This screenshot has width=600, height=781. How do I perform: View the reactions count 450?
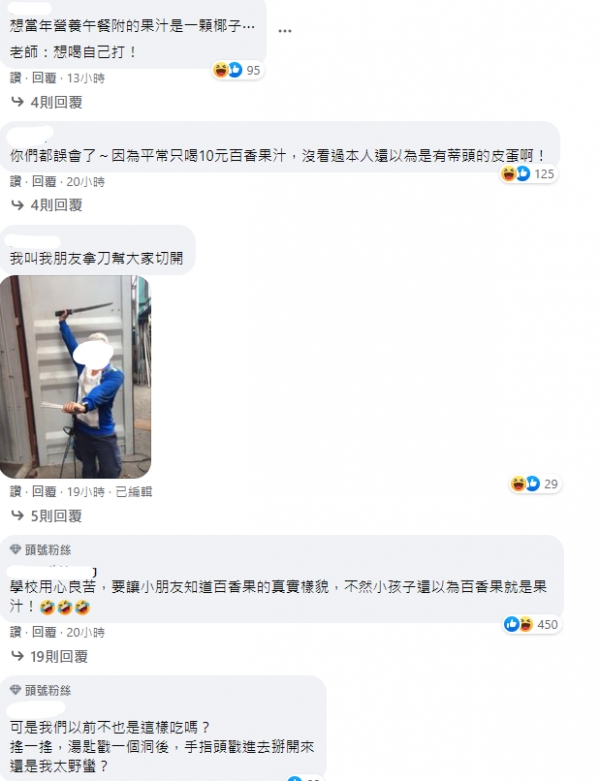531,624
